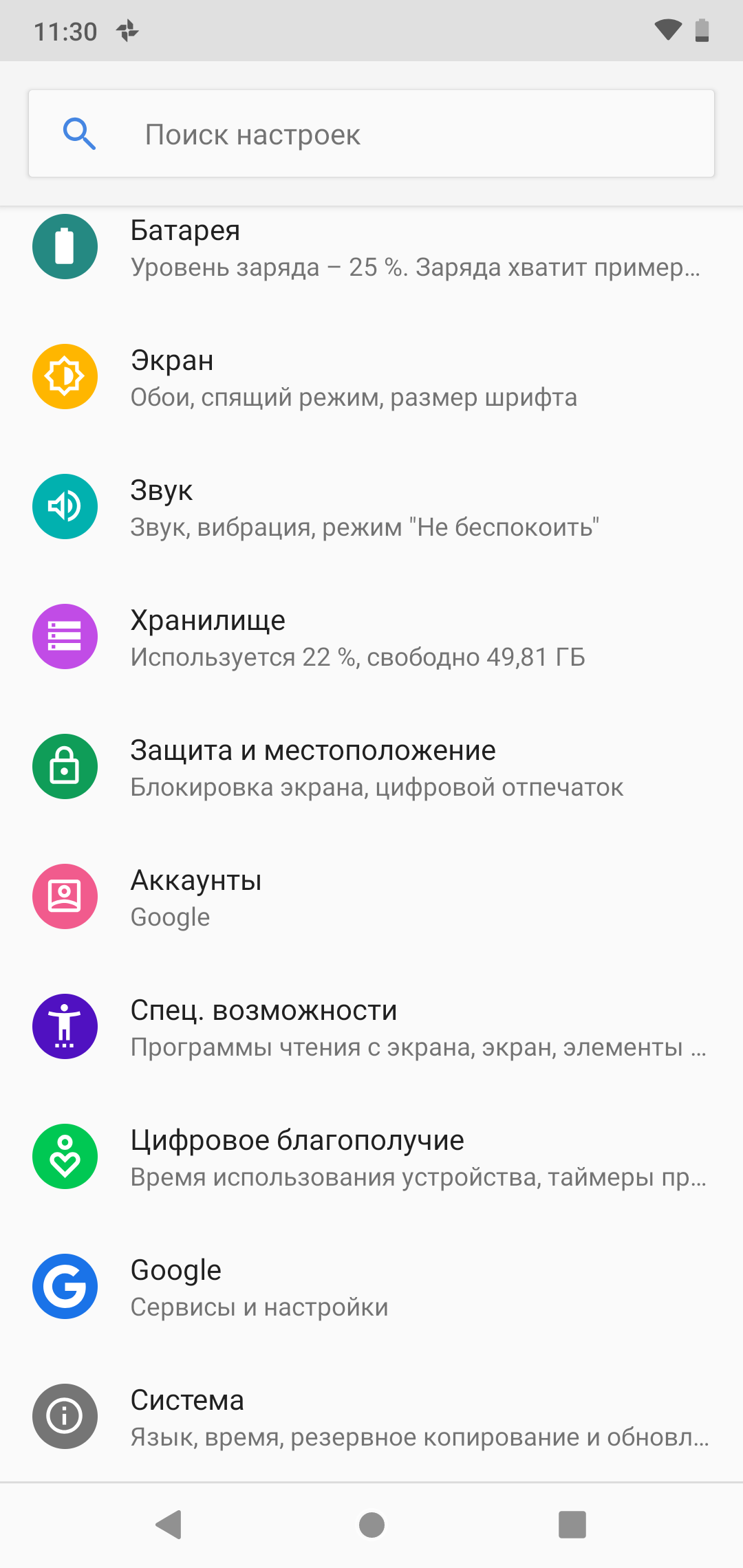Open Батарея settings
This screenshot has width=743, height=1568.
coord(371,249)
